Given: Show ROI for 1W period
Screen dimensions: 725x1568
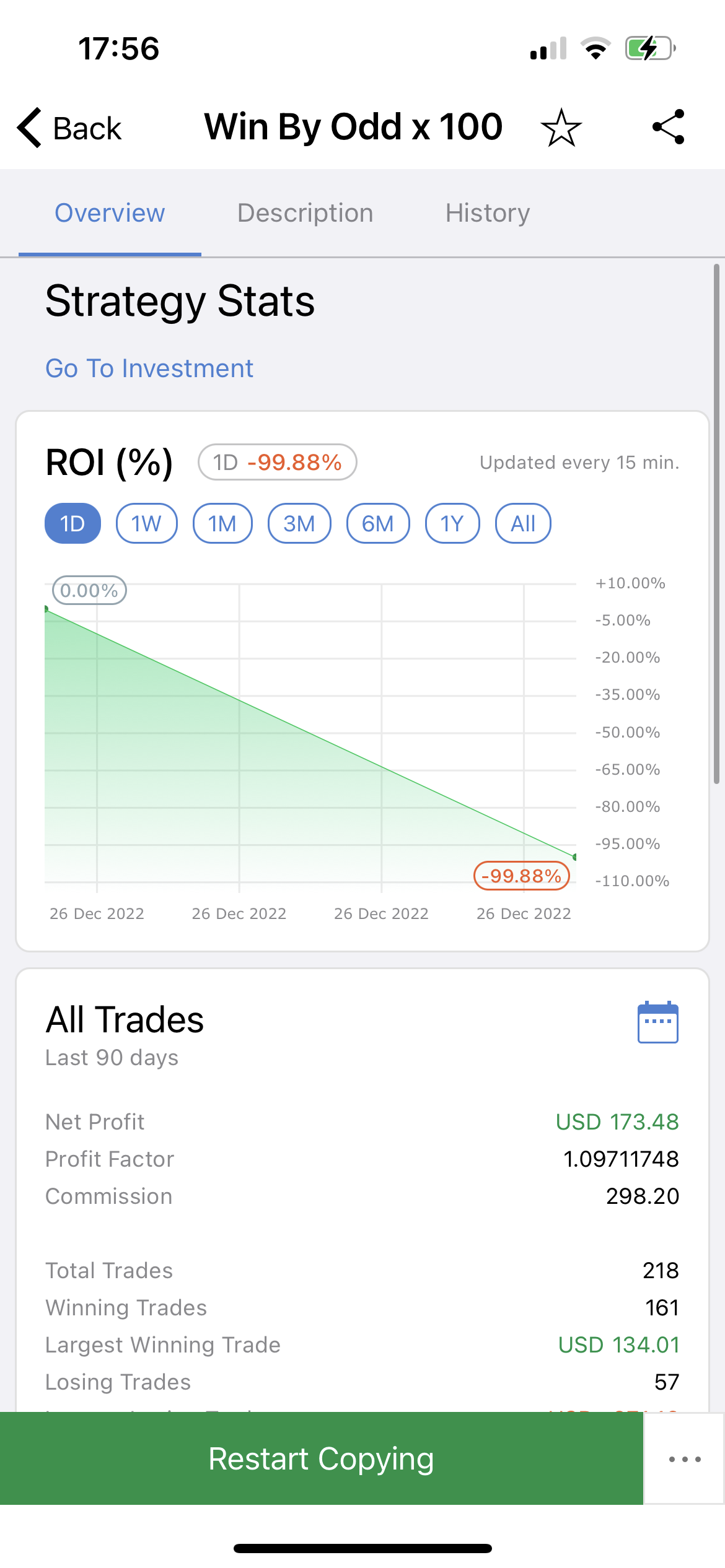Looking at the screenshot, I should (x=146, y=524).
